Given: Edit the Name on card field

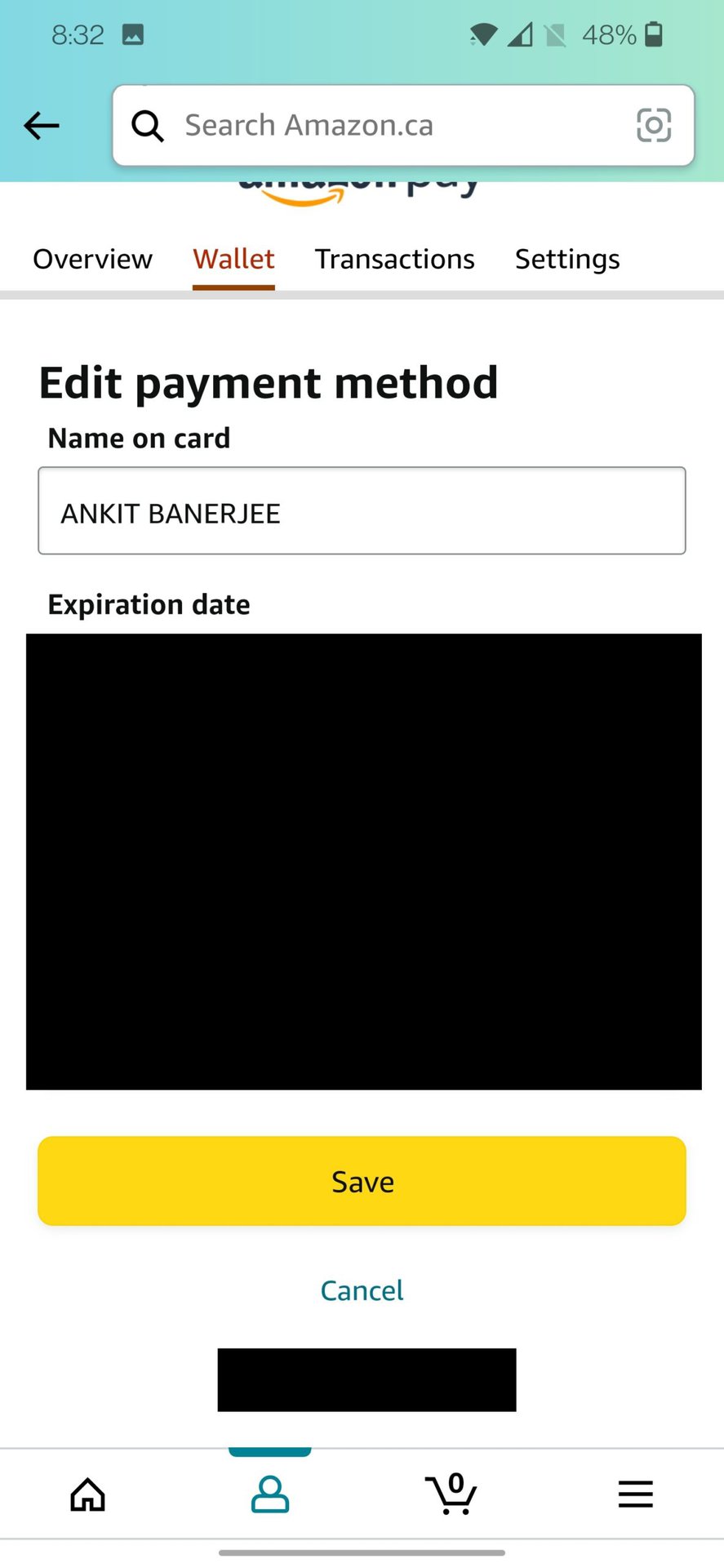Looking at the screenshot, I should click(362, 511).
